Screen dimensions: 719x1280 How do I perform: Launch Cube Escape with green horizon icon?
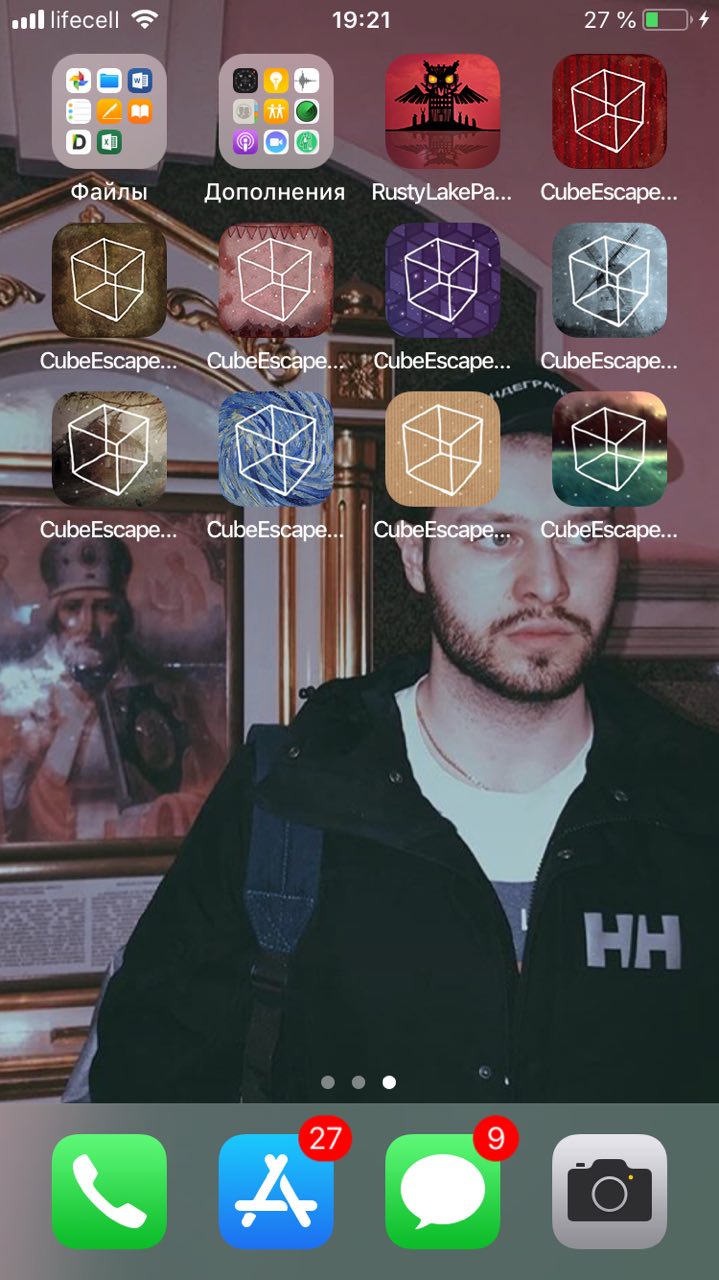pyautogui.click(x=609, y=448)
